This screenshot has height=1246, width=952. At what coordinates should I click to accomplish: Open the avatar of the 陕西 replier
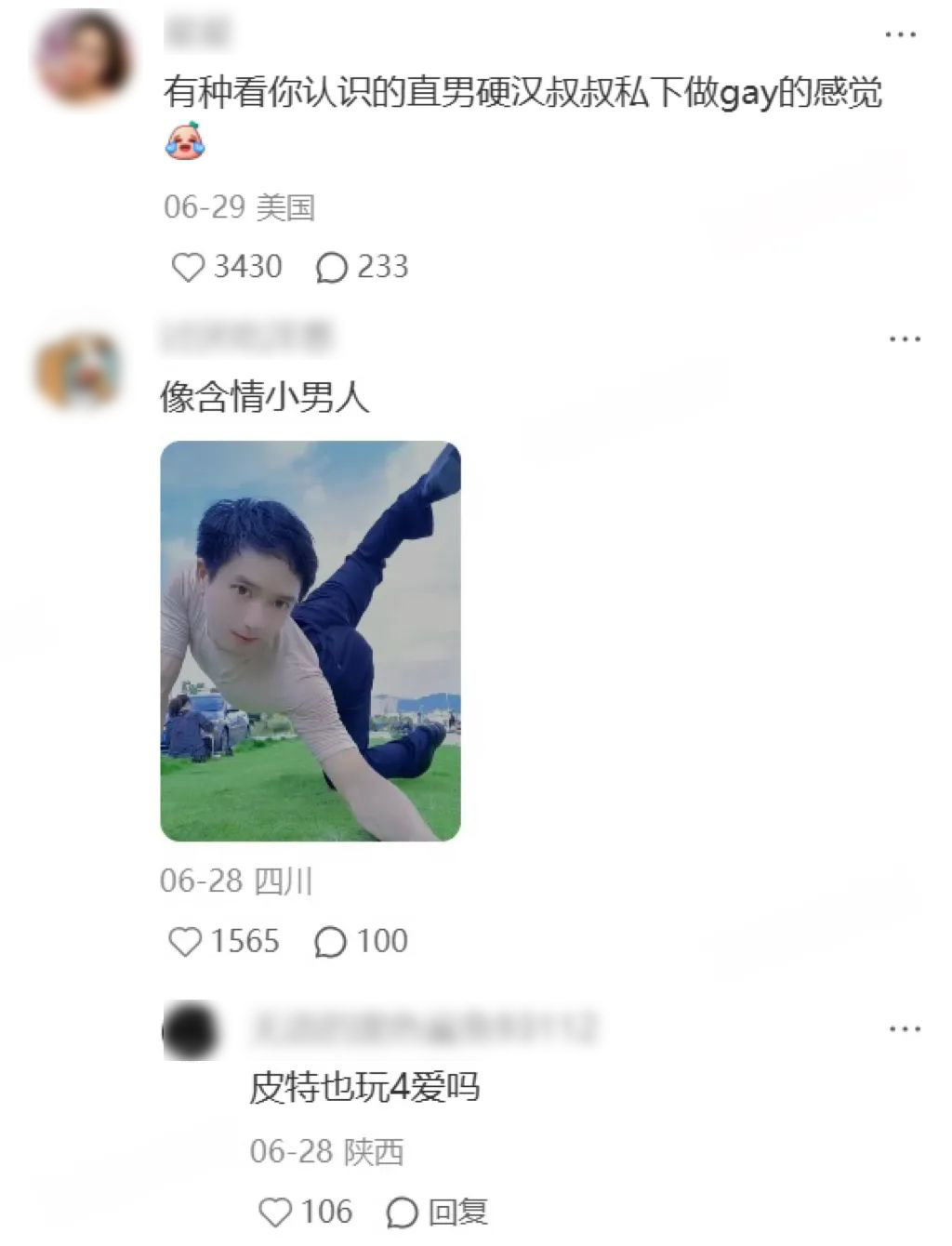191,1030
